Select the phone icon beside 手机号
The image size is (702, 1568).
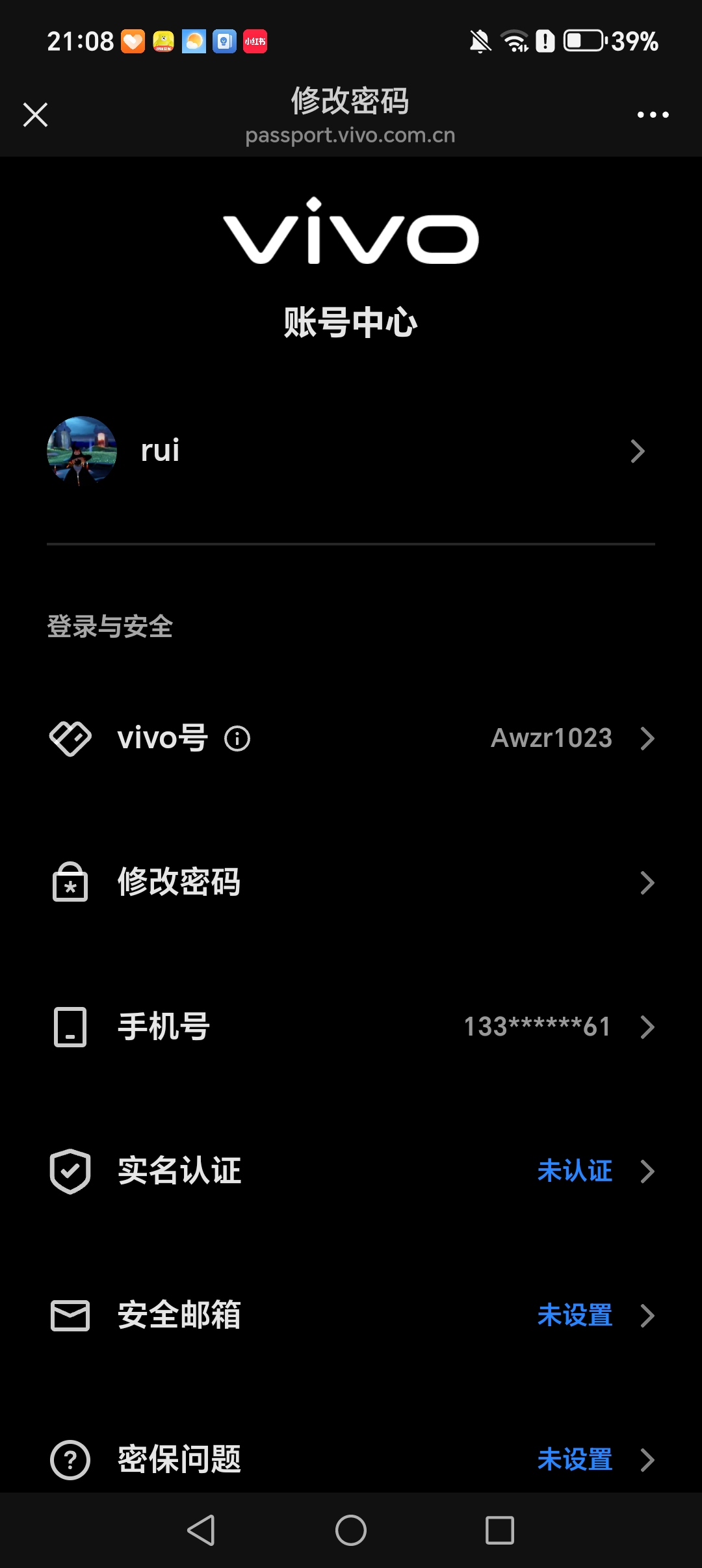point(70,1026)
